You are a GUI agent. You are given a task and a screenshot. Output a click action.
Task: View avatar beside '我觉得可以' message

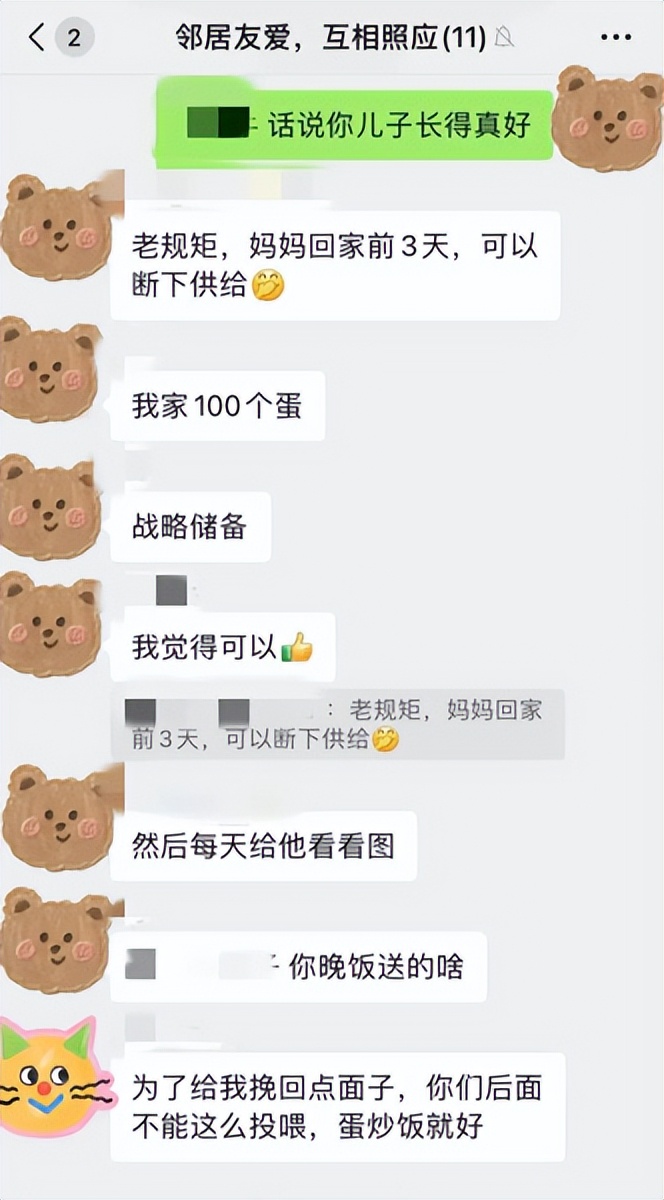[x=50, y=625]
